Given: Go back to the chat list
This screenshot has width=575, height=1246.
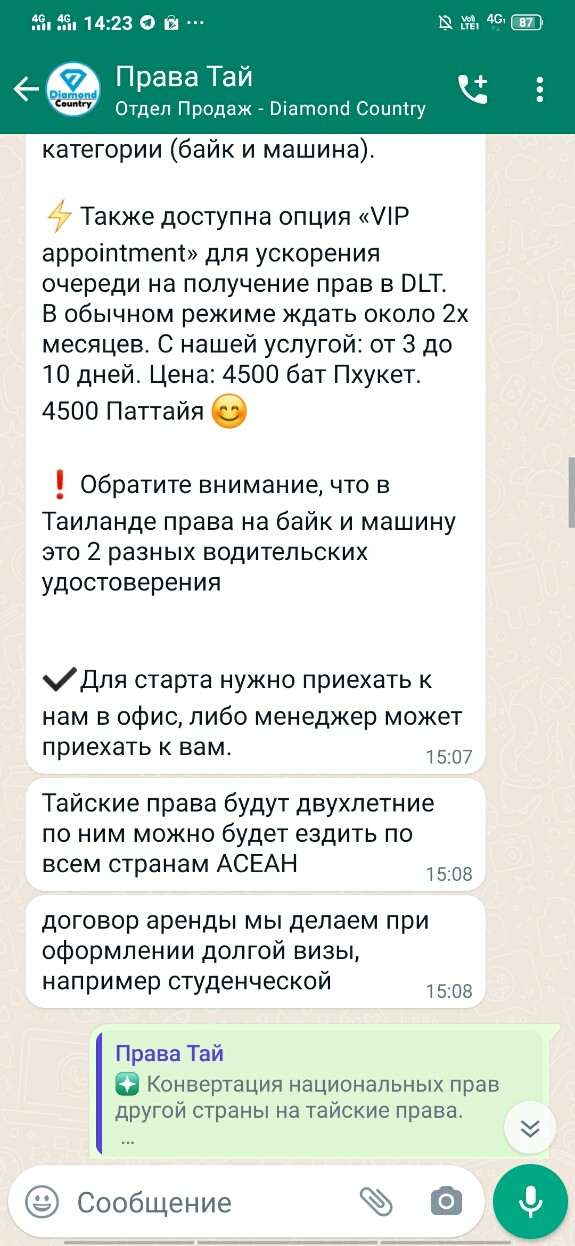Looking at the screenshot, I should click(x=25, y=90).
